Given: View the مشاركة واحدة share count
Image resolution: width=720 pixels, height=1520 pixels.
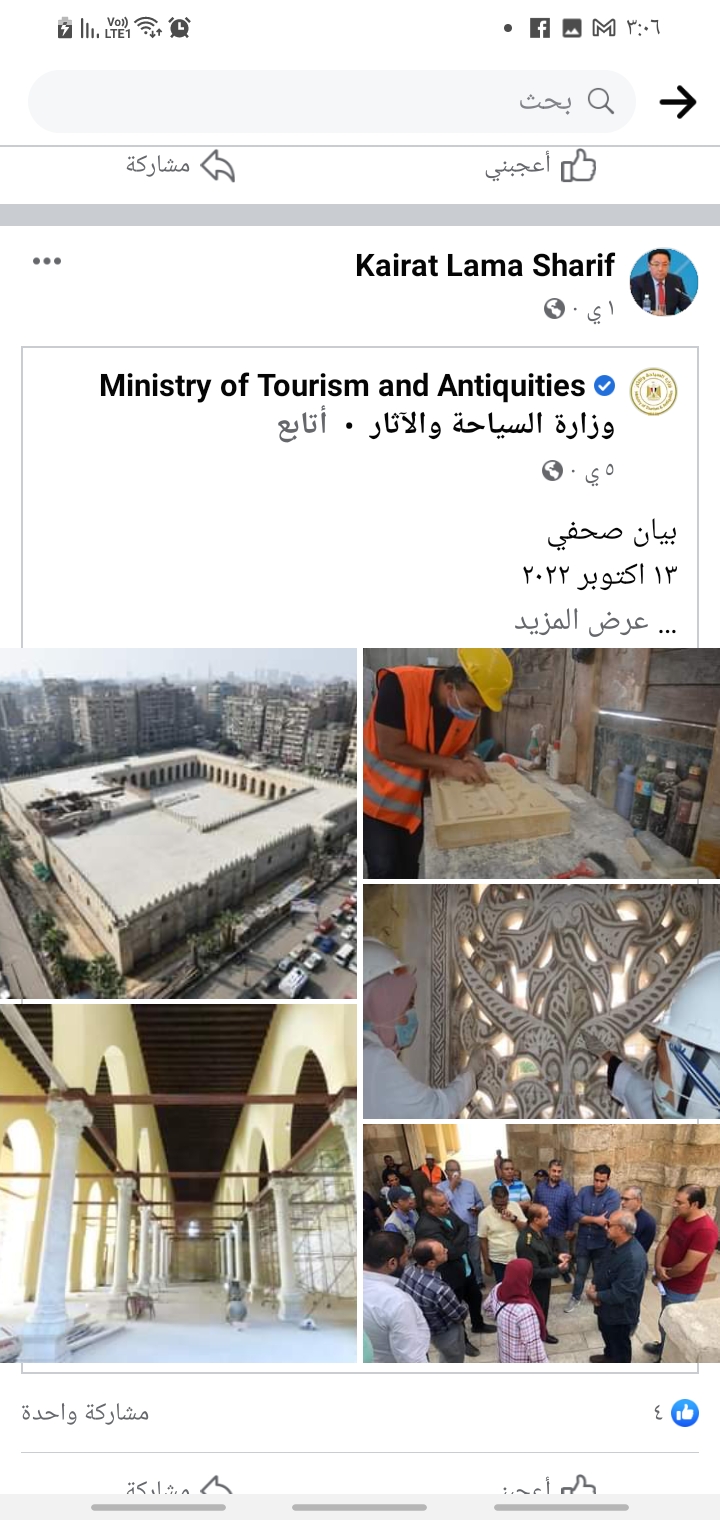Looking at the screenshot, I should pos(85,1412).
